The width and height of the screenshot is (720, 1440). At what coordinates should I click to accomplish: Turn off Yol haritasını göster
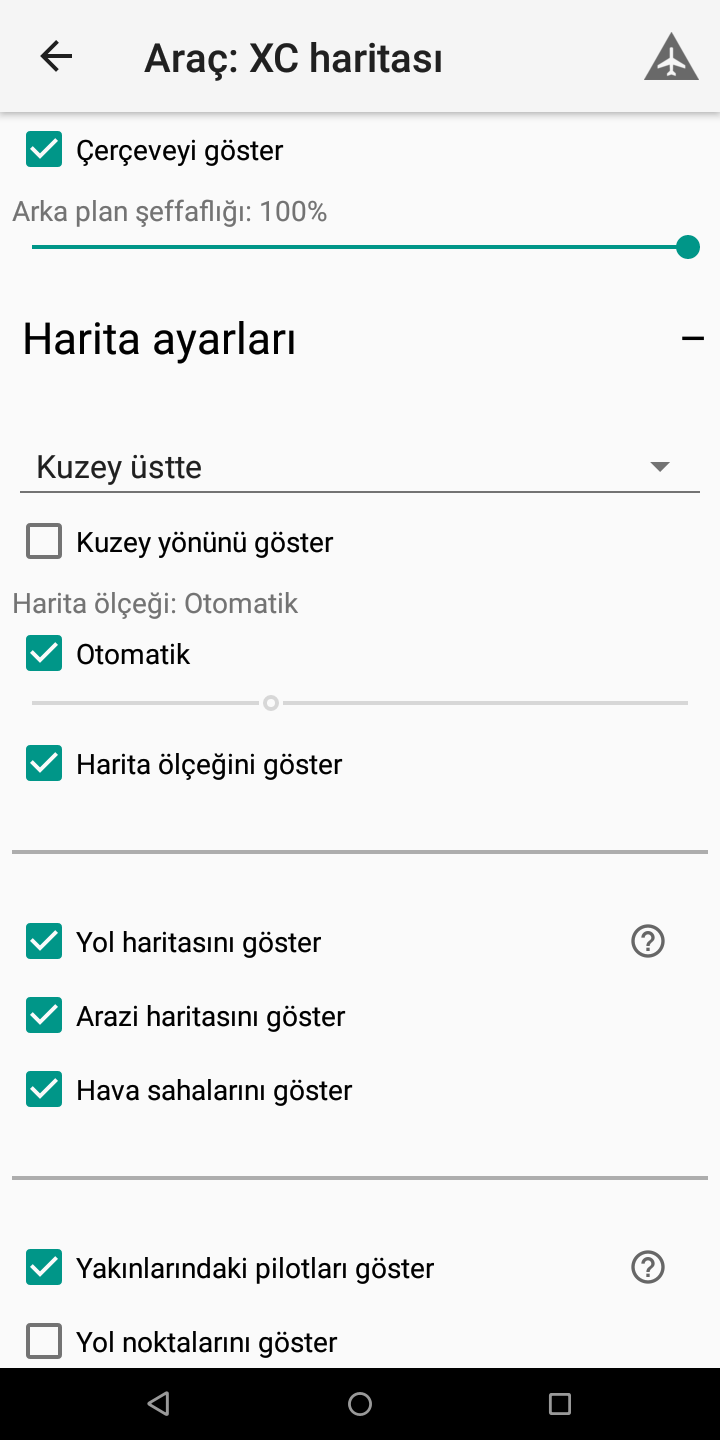tap(44, 942)
